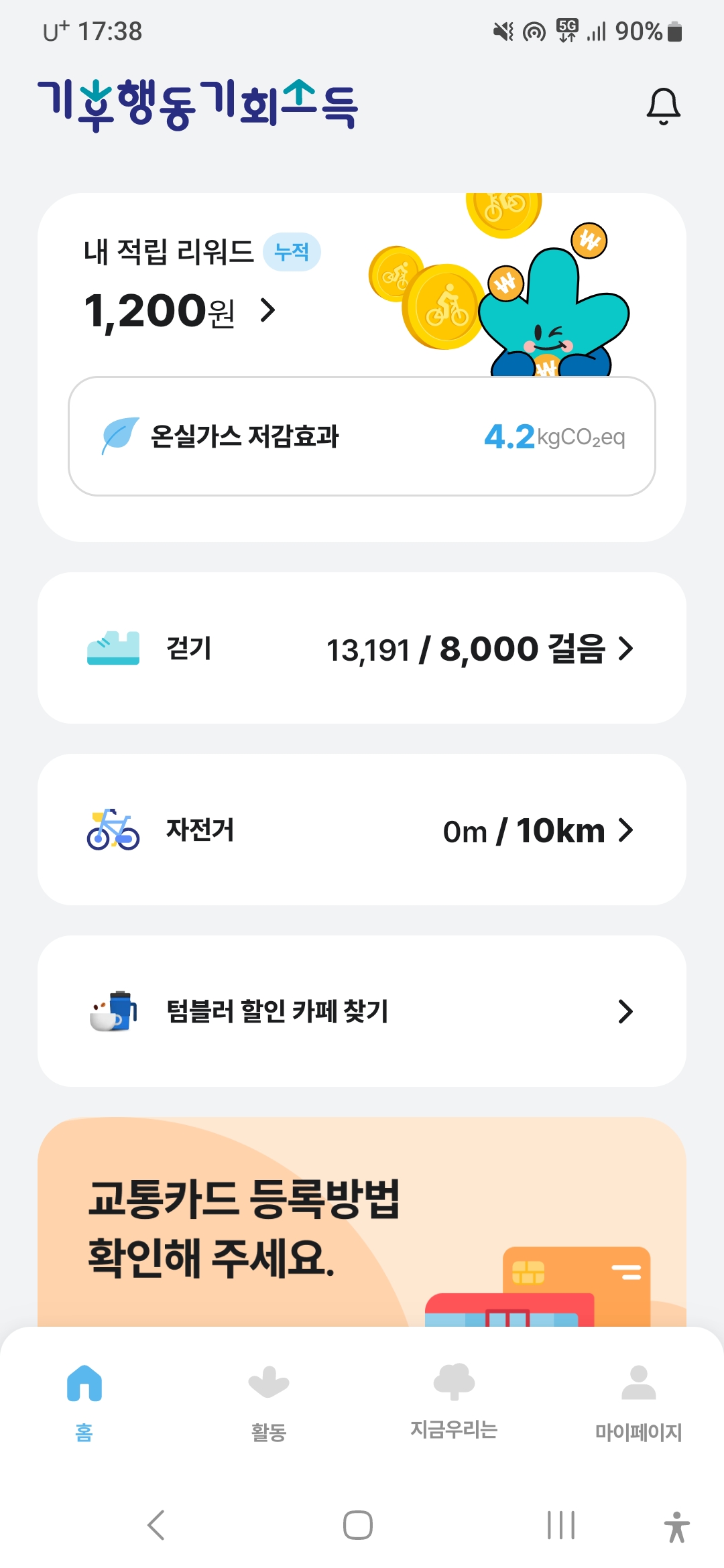Open the 자전거 distance row
724x1568 pixels.
pos(362,830)
